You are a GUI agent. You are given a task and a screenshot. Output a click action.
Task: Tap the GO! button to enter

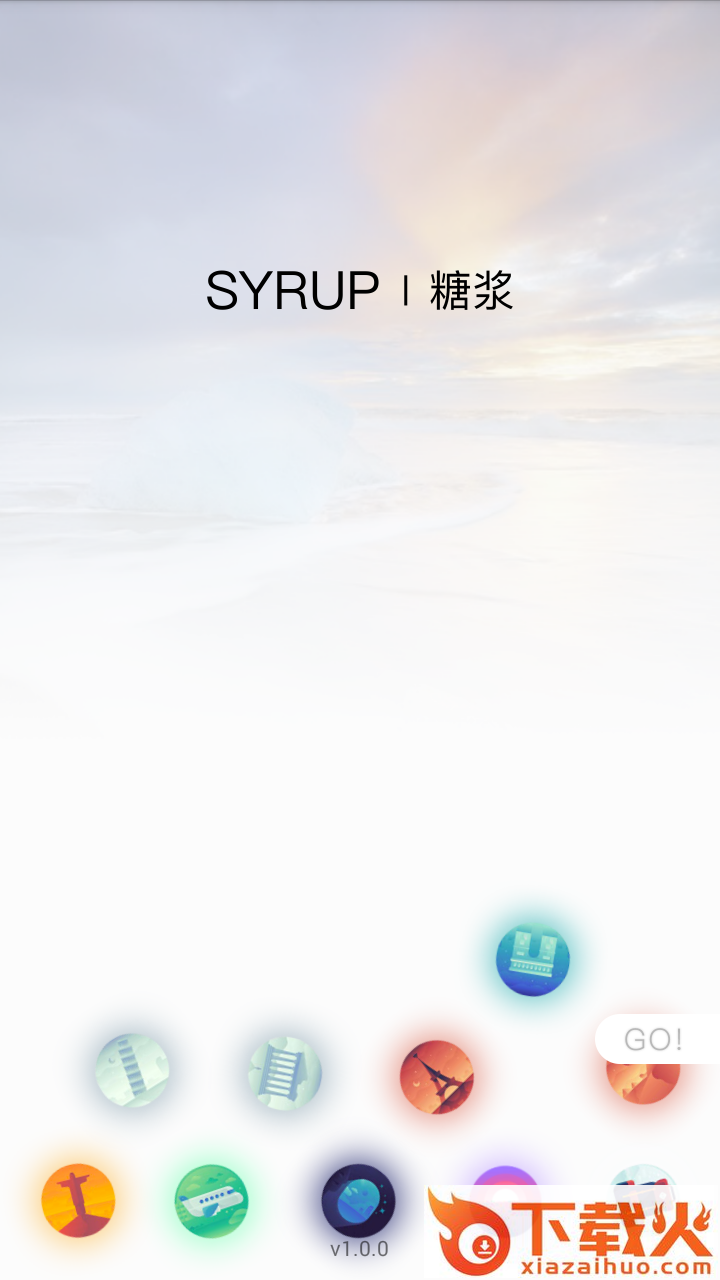click(655, 1039)
